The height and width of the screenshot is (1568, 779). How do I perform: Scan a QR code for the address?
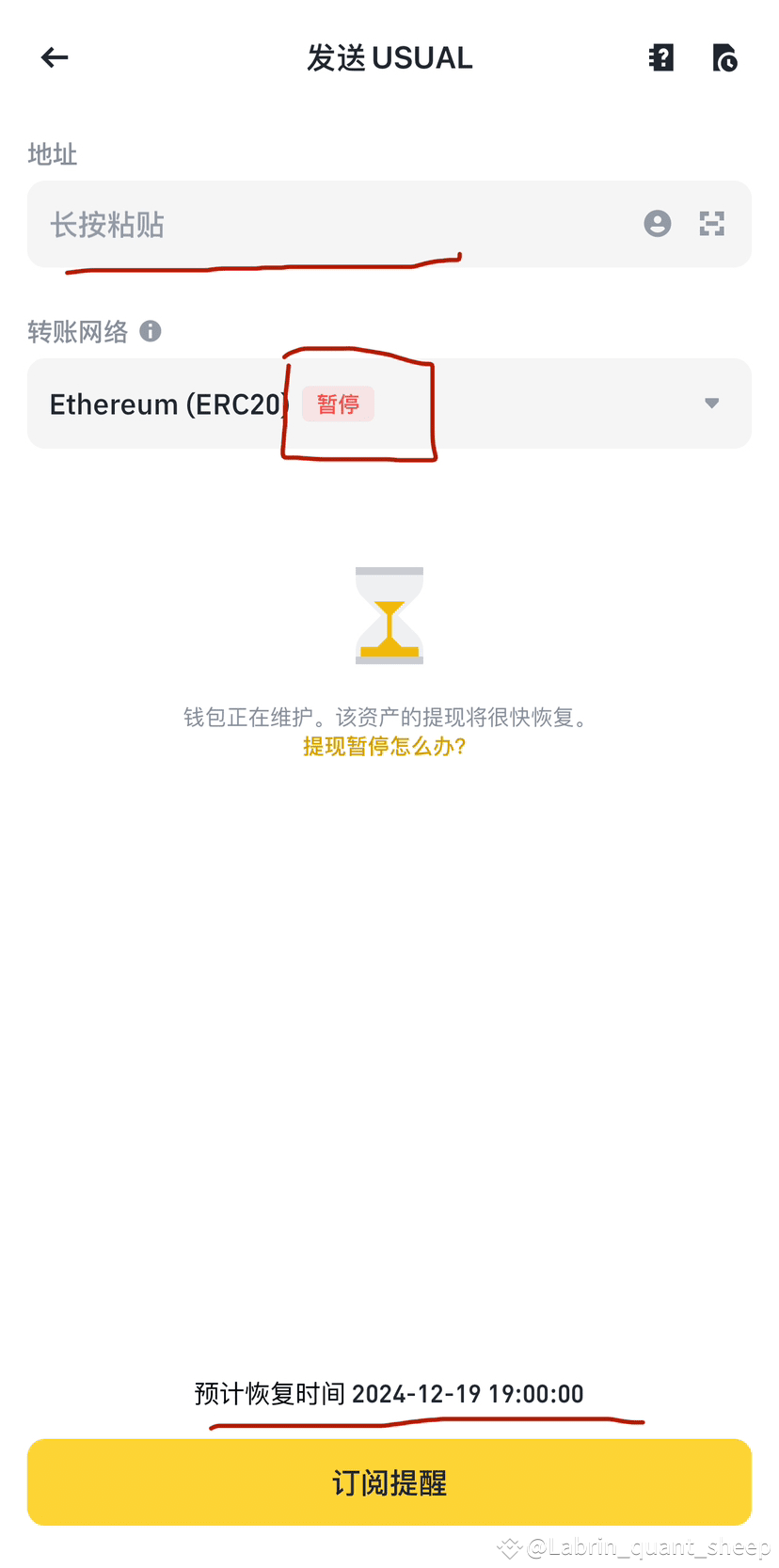[x=712, y=224]
